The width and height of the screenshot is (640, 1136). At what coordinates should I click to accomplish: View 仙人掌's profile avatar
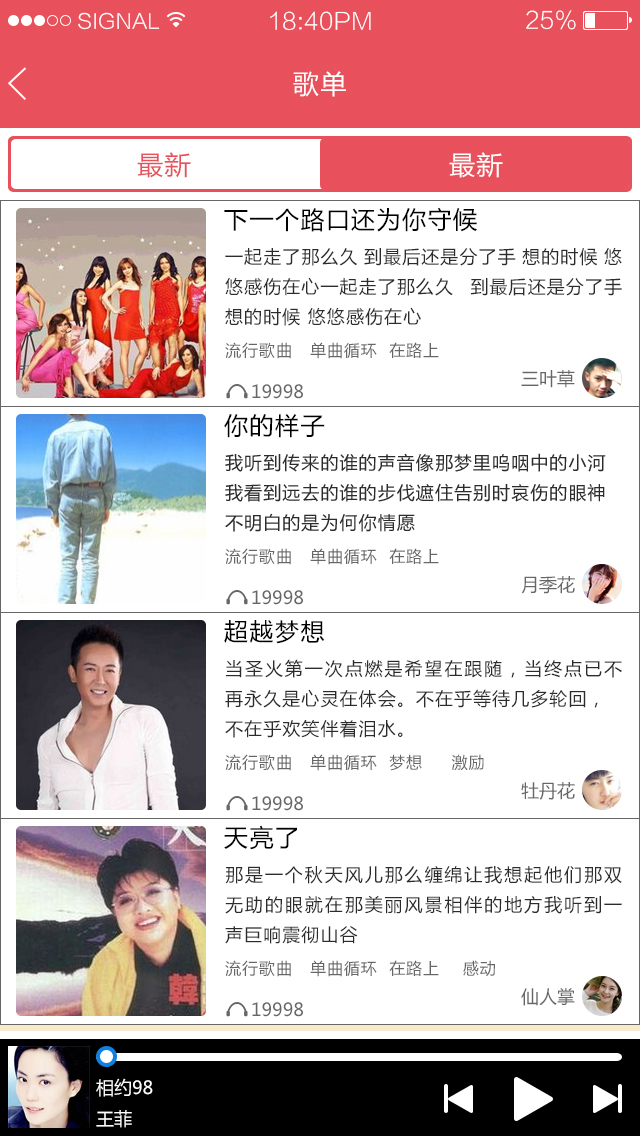click(602, 995)
